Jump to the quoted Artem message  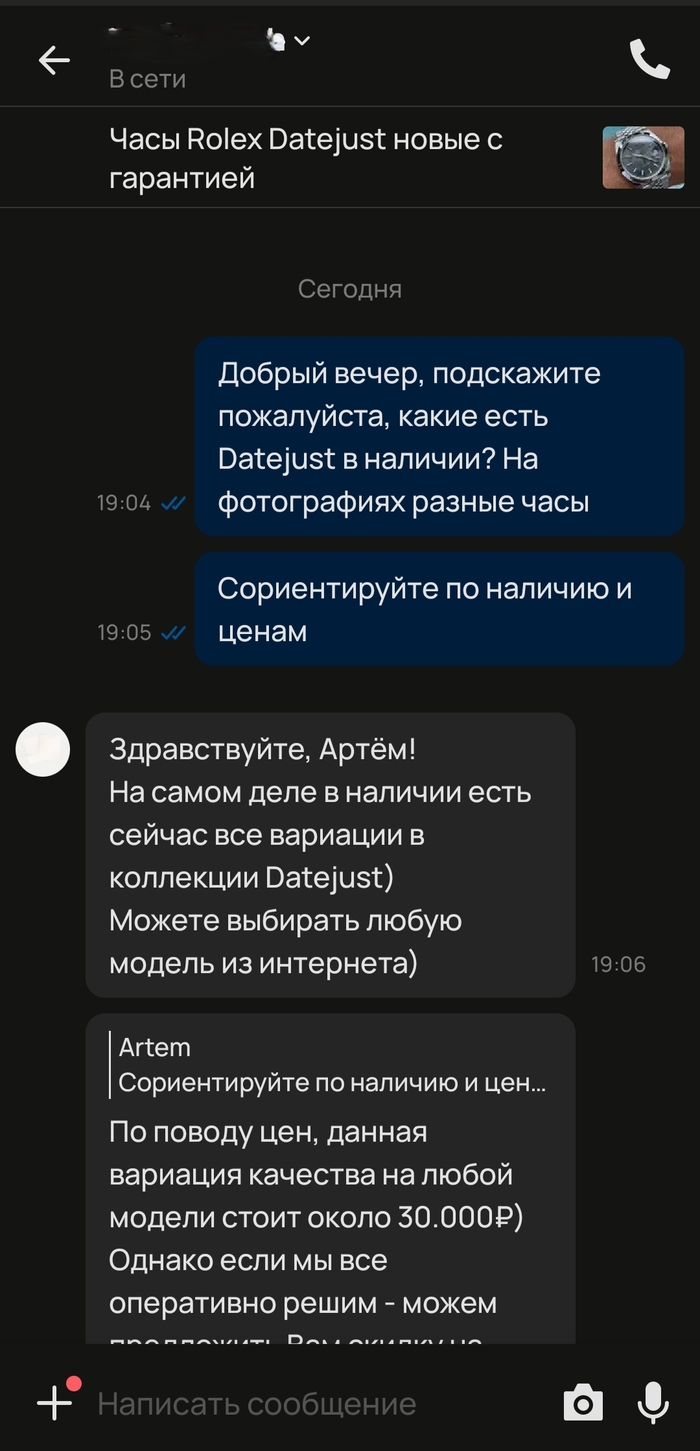330,1065
